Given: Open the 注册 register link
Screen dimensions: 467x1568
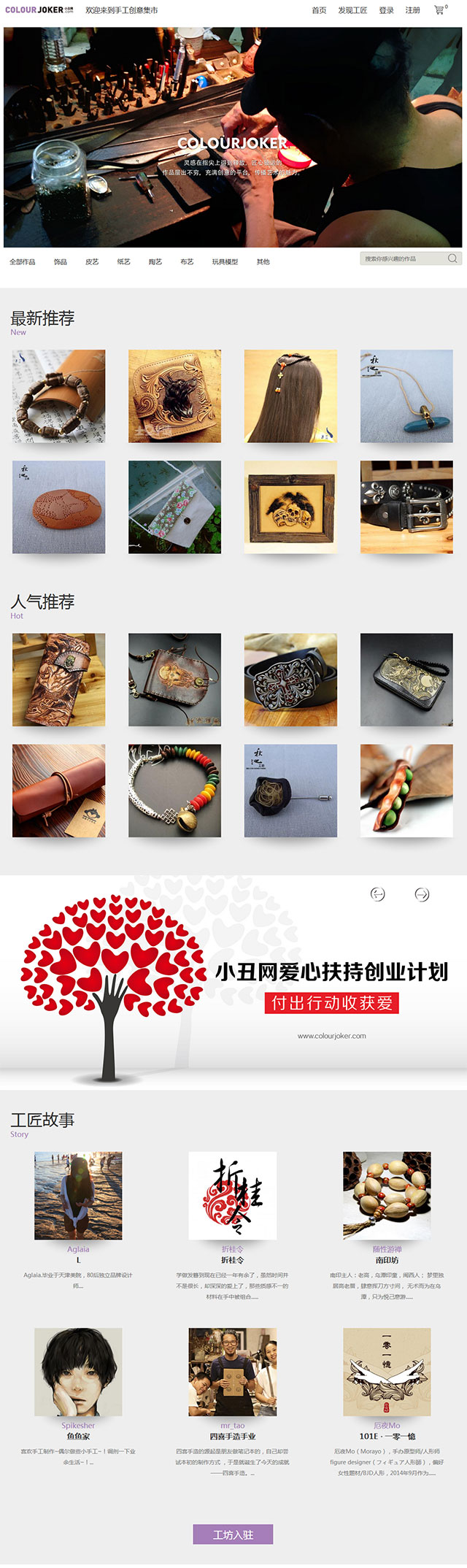Looking at the screenshot, I should pyautogui.click(x=412, y=10).
